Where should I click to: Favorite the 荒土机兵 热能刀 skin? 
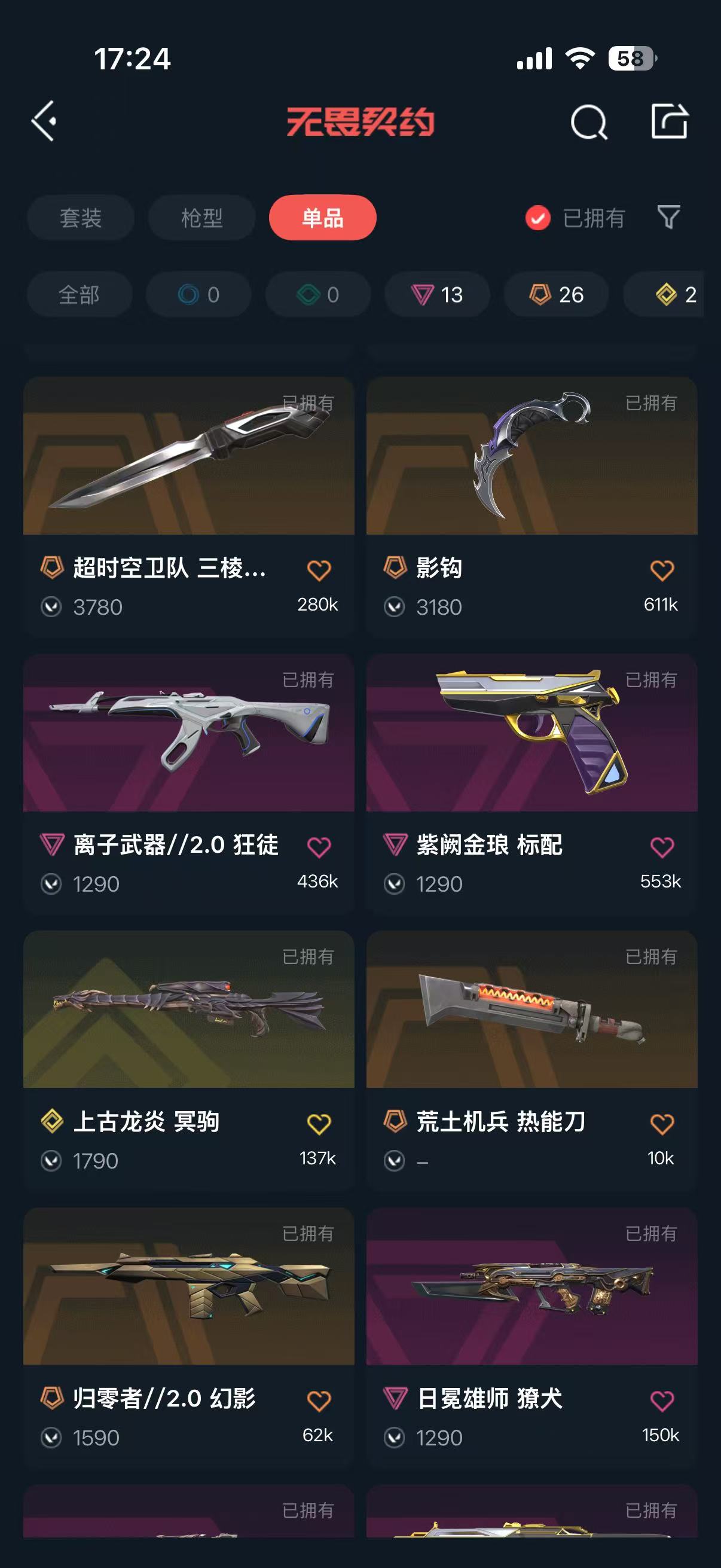(662, 1124)
